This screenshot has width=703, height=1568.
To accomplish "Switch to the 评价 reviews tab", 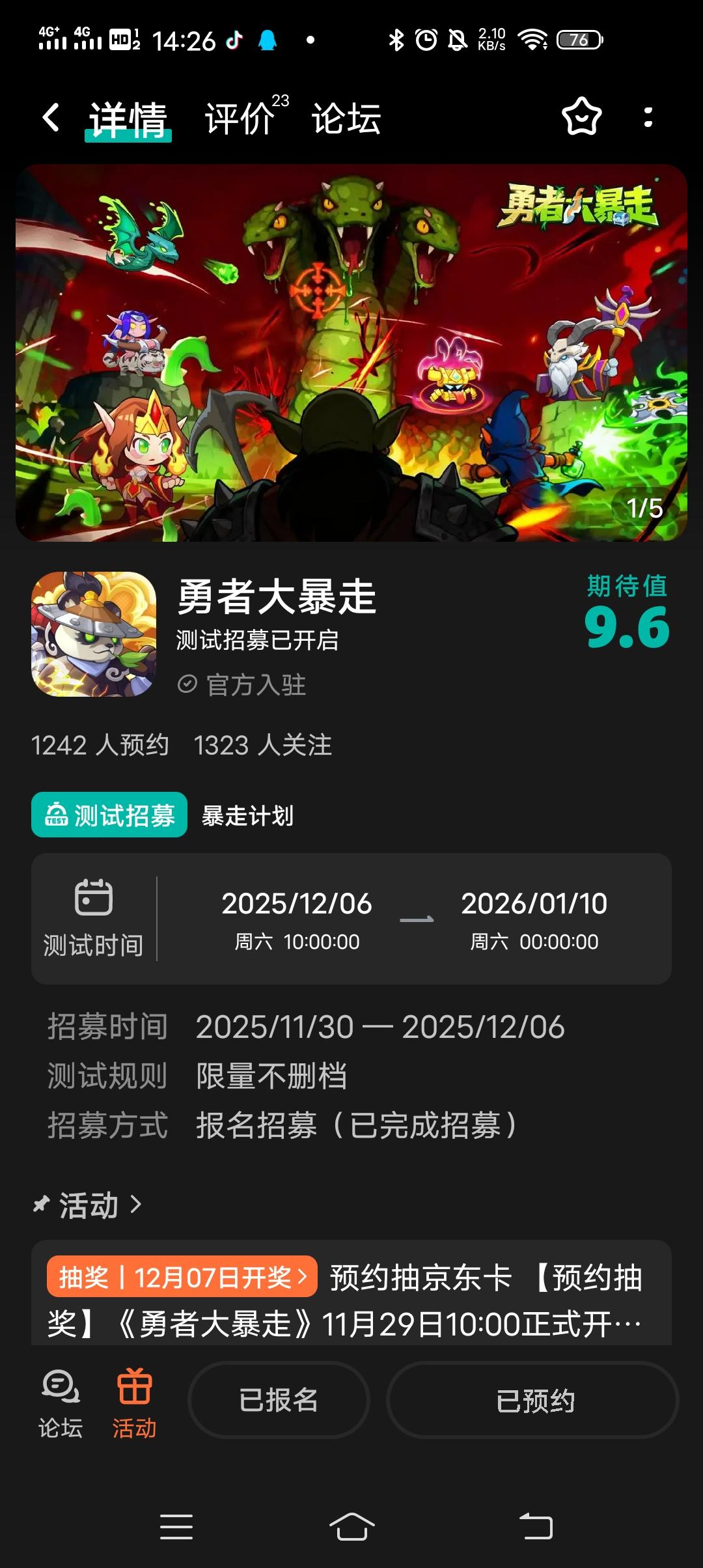I will pos(240,119).
